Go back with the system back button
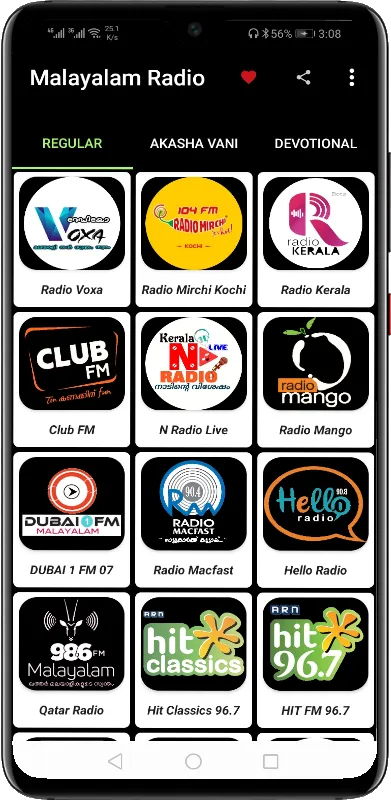 [x=116, y=762]
